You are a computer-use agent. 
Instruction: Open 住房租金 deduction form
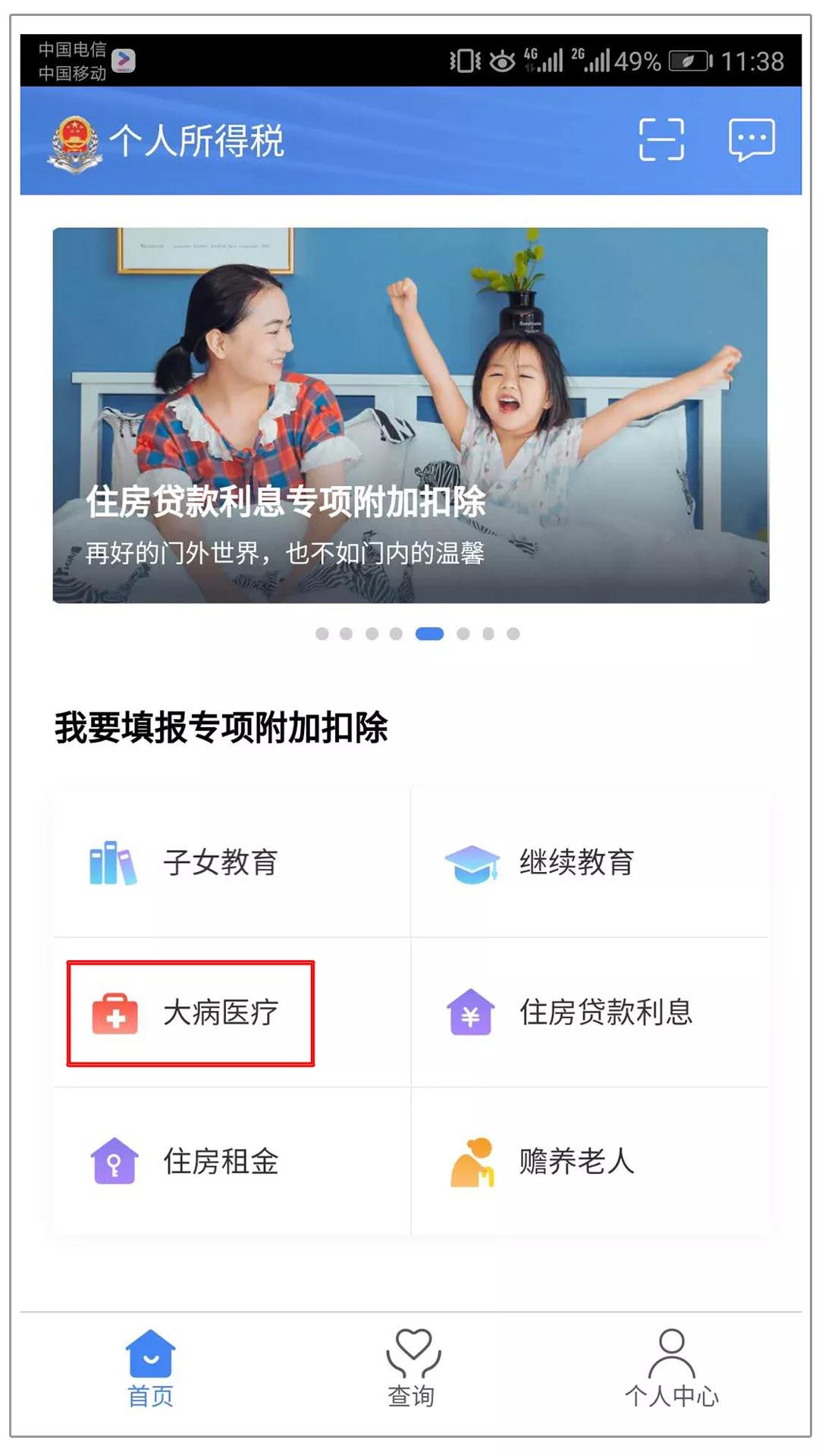pyautogui.click(x=231, y=1162)
